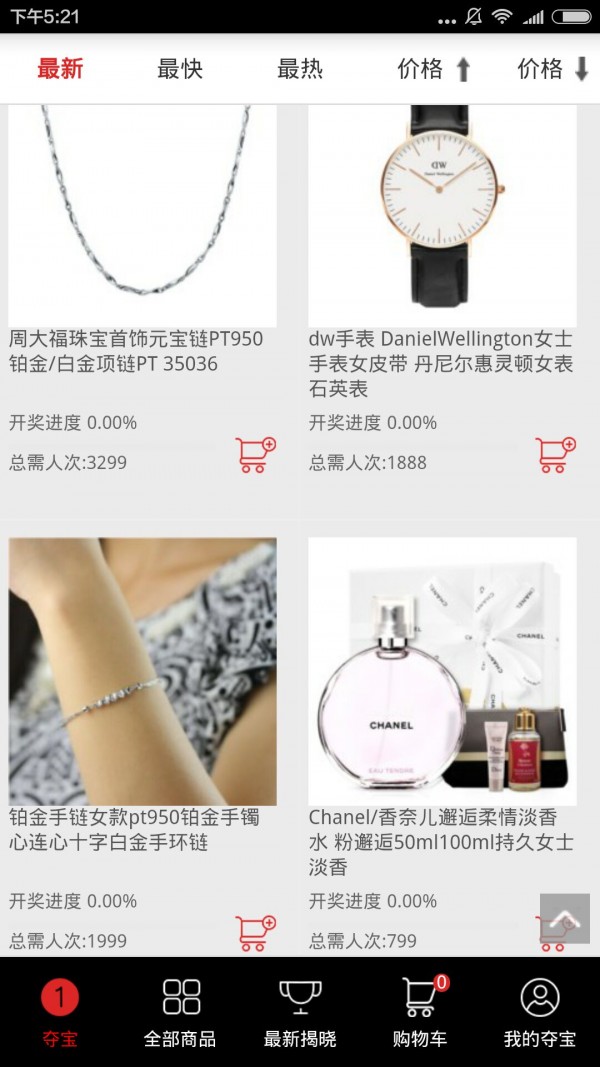The width and height of the screenshot is (600, 1067).
Task: View the 铂金手链 bracelet product
Action: click(x=142, y=671)
